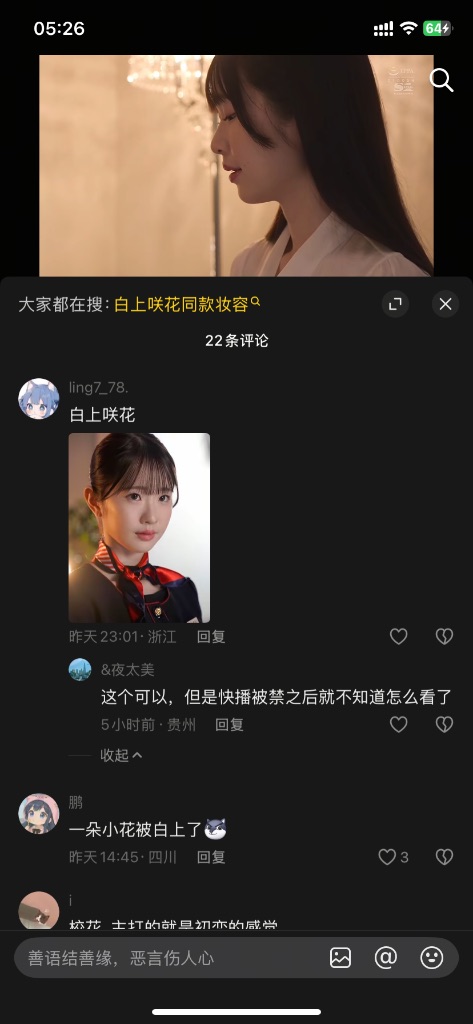Close the comments panel

point(446,304)
